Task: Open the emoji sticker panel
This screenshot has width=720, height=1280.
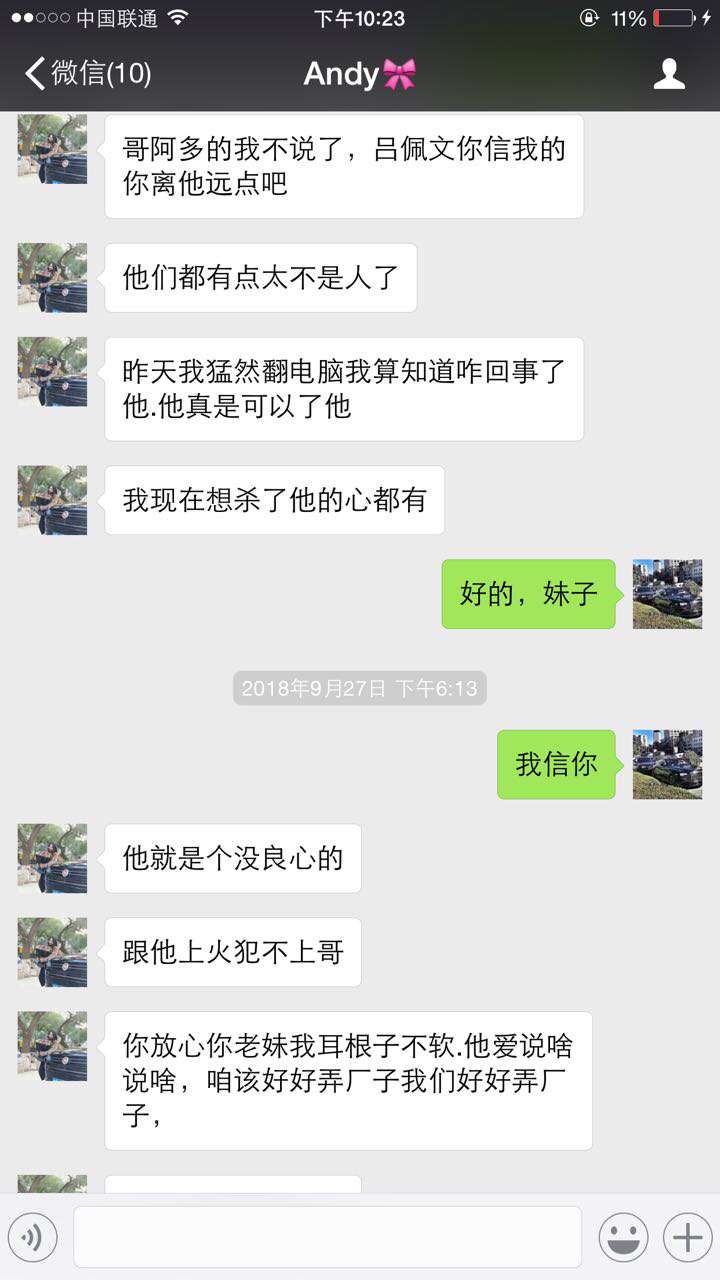Action: pos(623,1238)
